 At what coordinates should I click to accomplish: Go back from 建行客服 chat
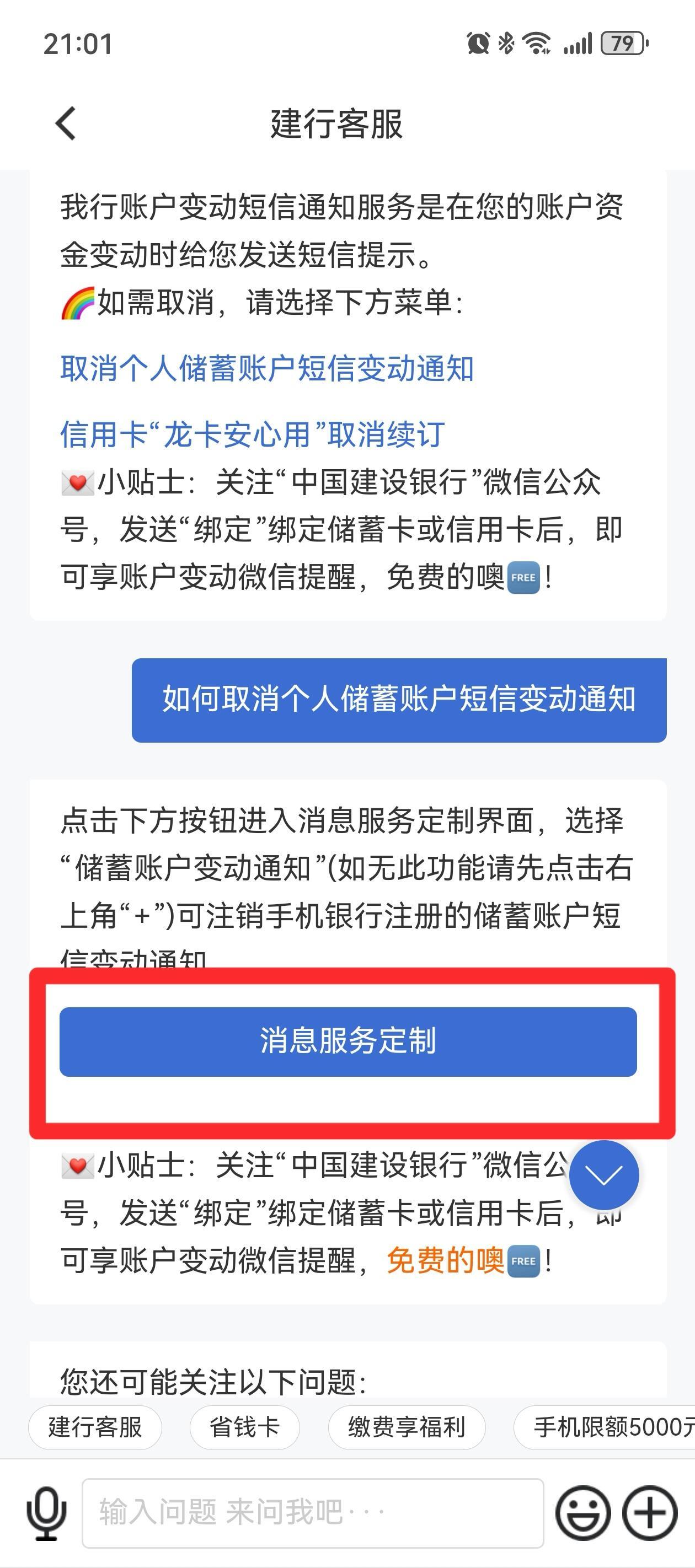point(66,123)
